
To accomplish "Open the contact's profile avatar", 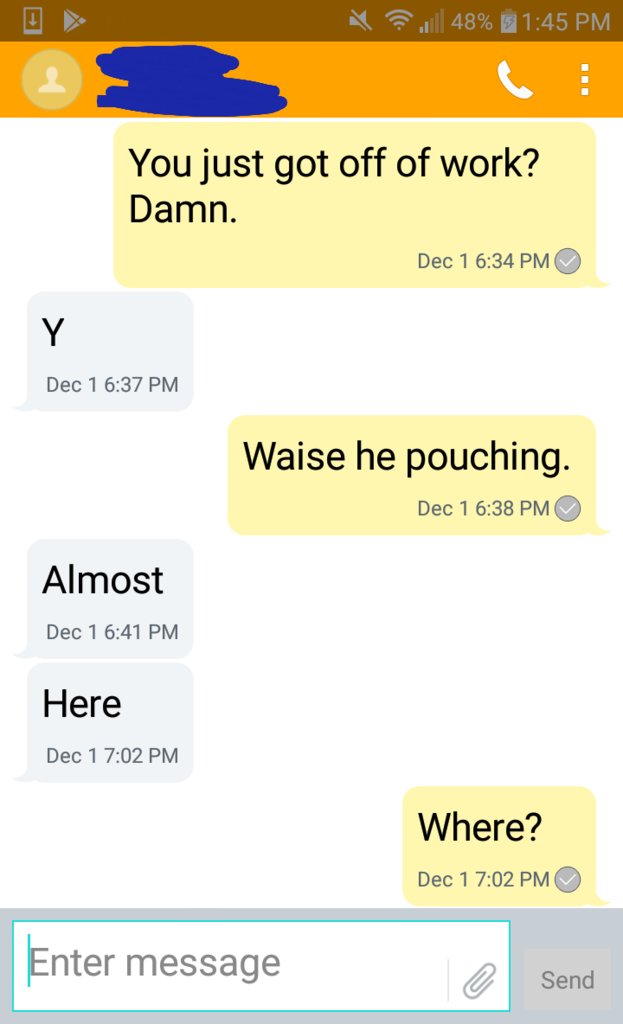I will click(x=52, y=80).
